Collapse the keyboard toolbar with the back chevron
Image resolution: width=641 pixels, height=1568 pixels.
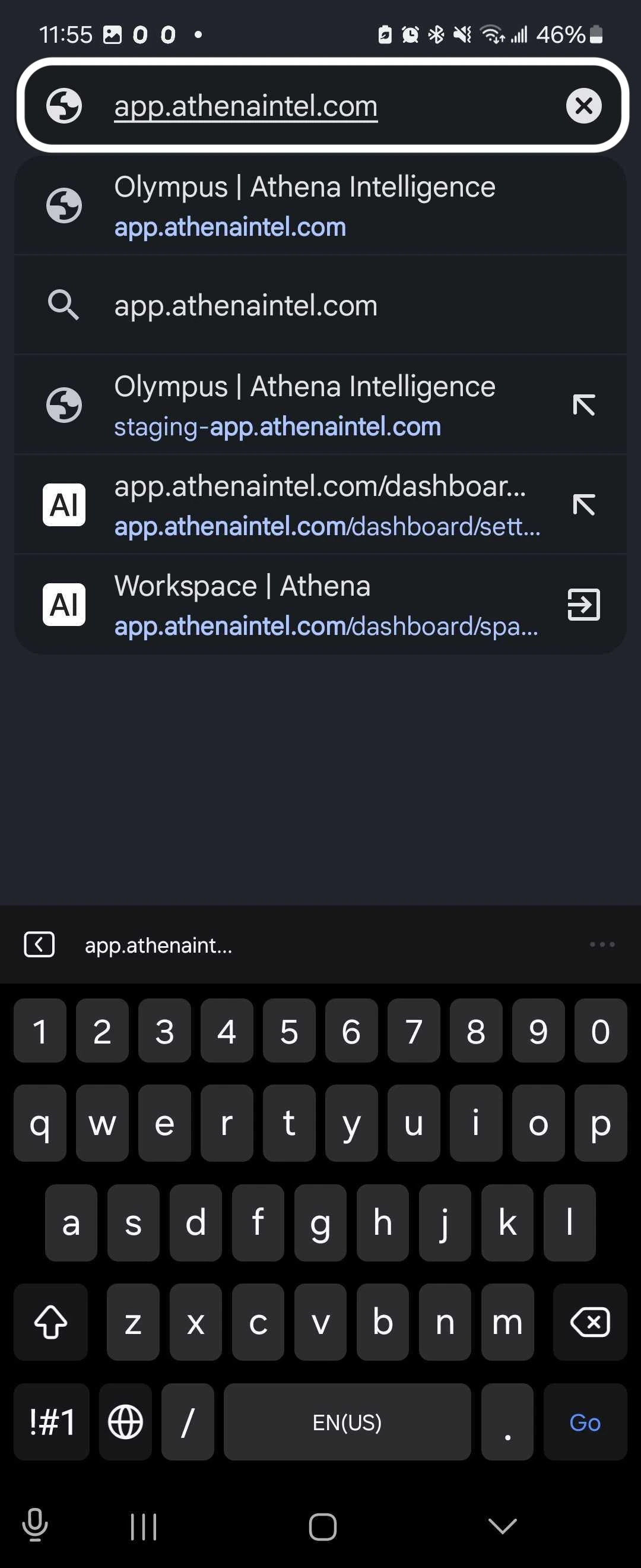coord(39,945)
